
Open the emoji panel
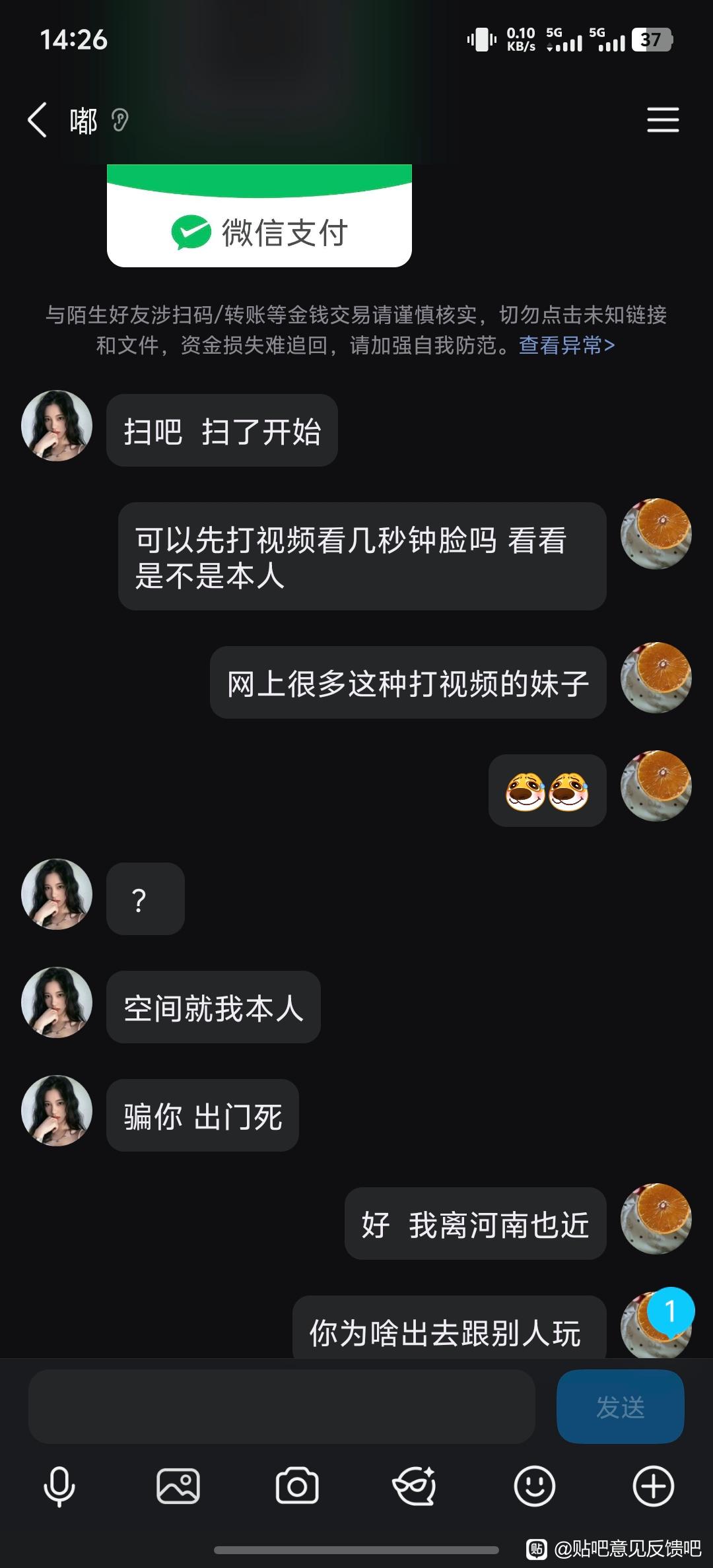click(x=534, y=1487)
